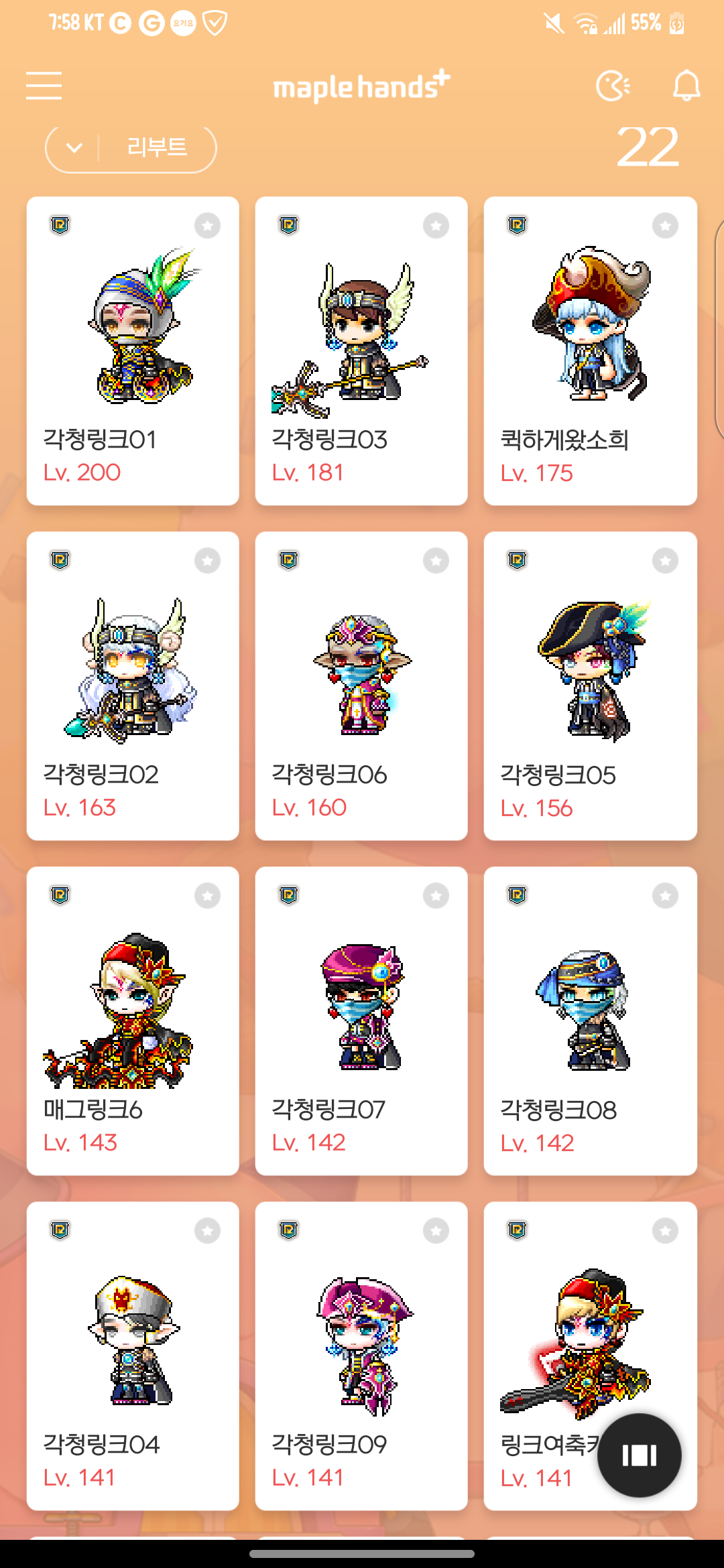Open the notifications bell
The image size is (724, 1568).
click(686, 86)
